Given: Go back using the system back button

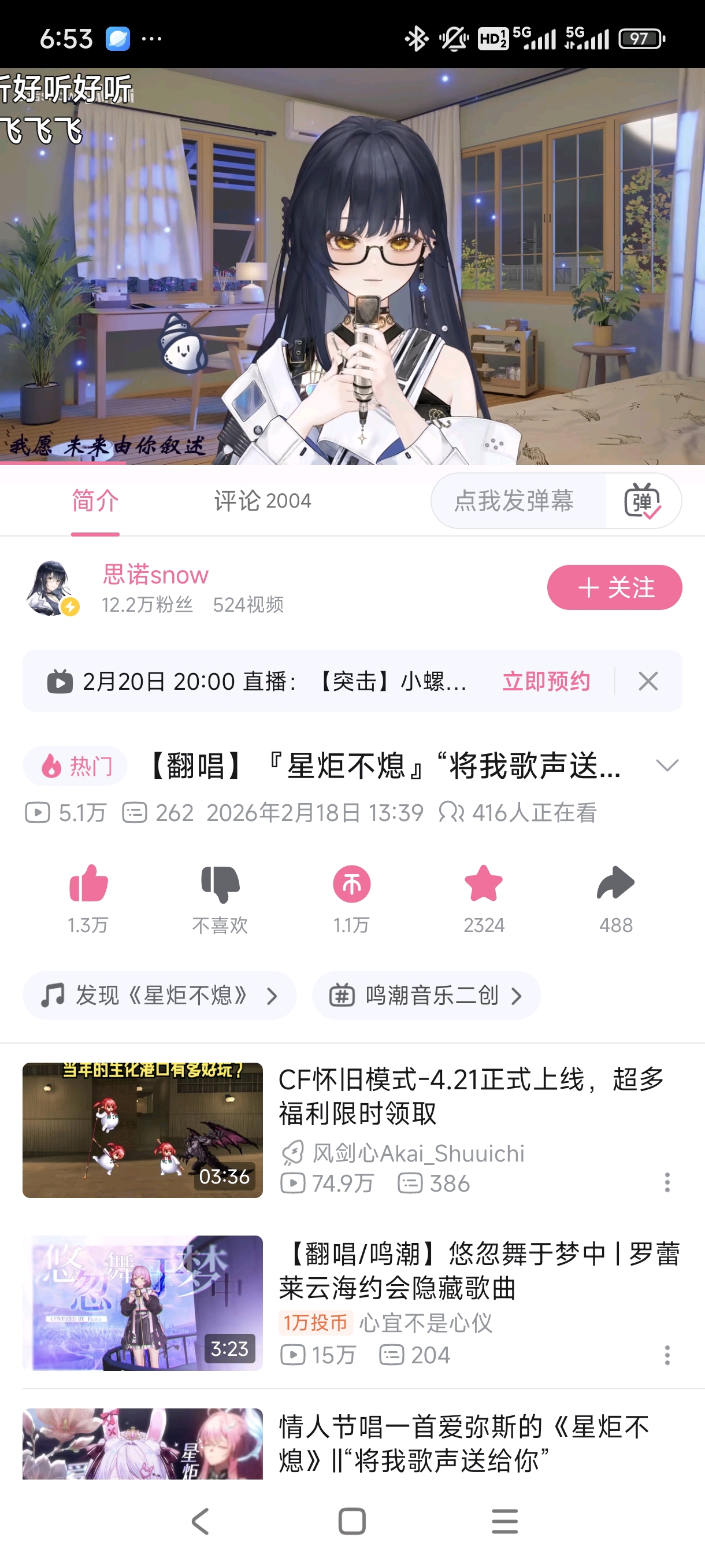Looking at the screenshot, I should coord(200,1522).
